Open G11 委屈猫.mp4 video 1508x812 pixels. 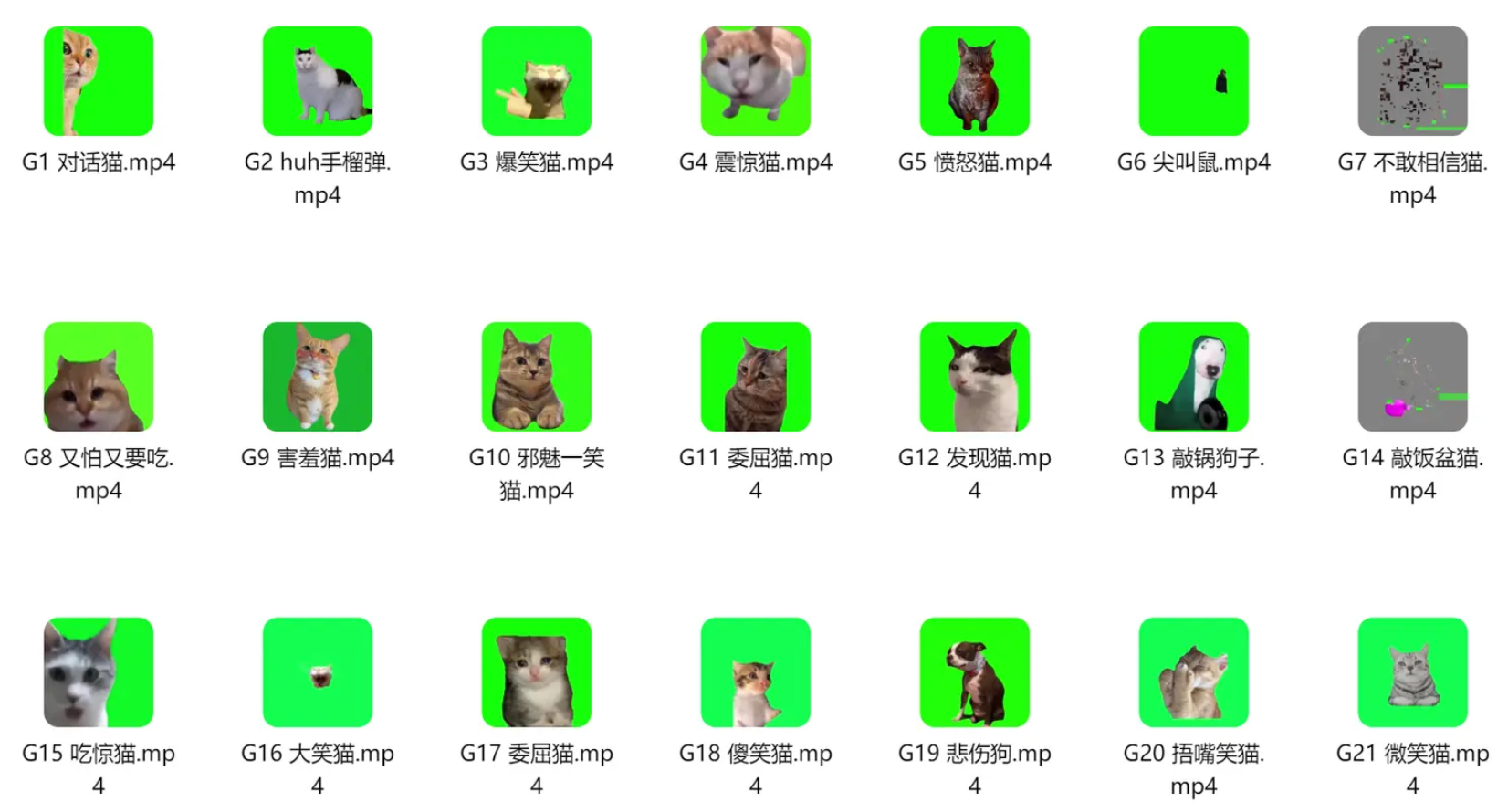point(756,377)
